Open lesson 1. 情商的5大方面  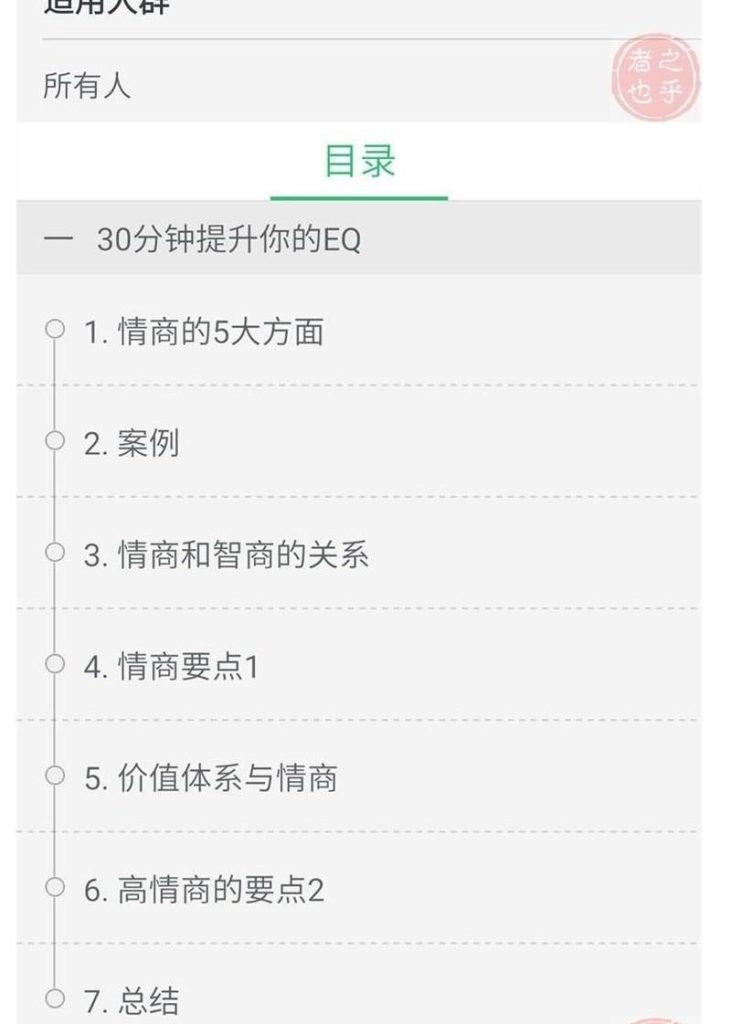[220, 332]
